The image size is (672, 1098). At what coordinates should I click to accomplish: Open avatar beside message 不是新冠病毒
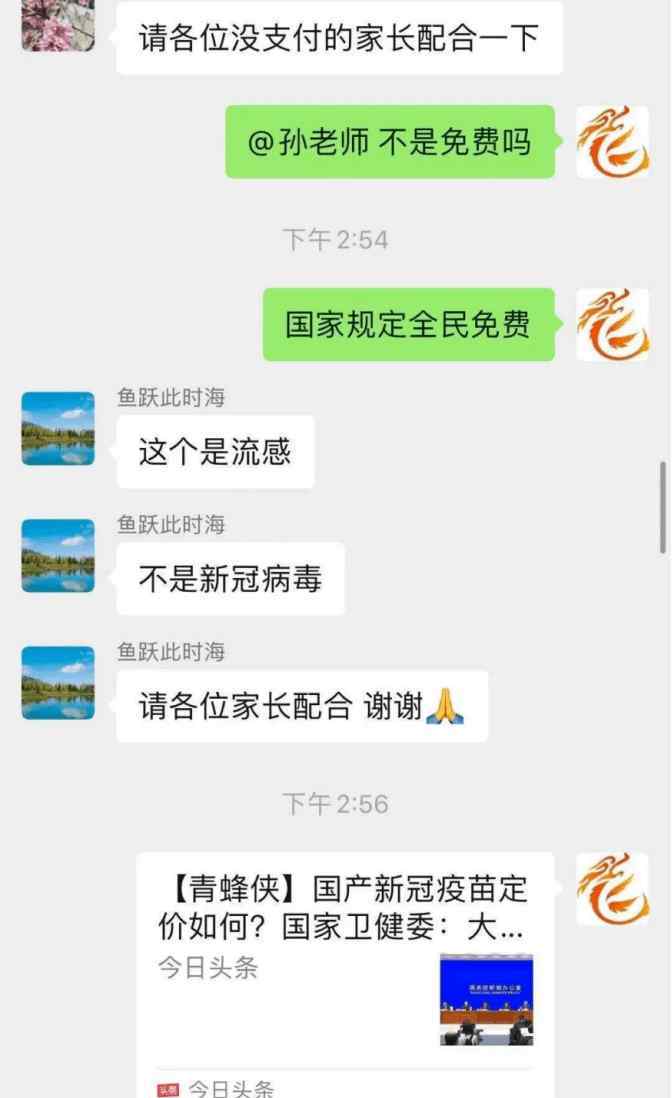[x=58, y=556]
